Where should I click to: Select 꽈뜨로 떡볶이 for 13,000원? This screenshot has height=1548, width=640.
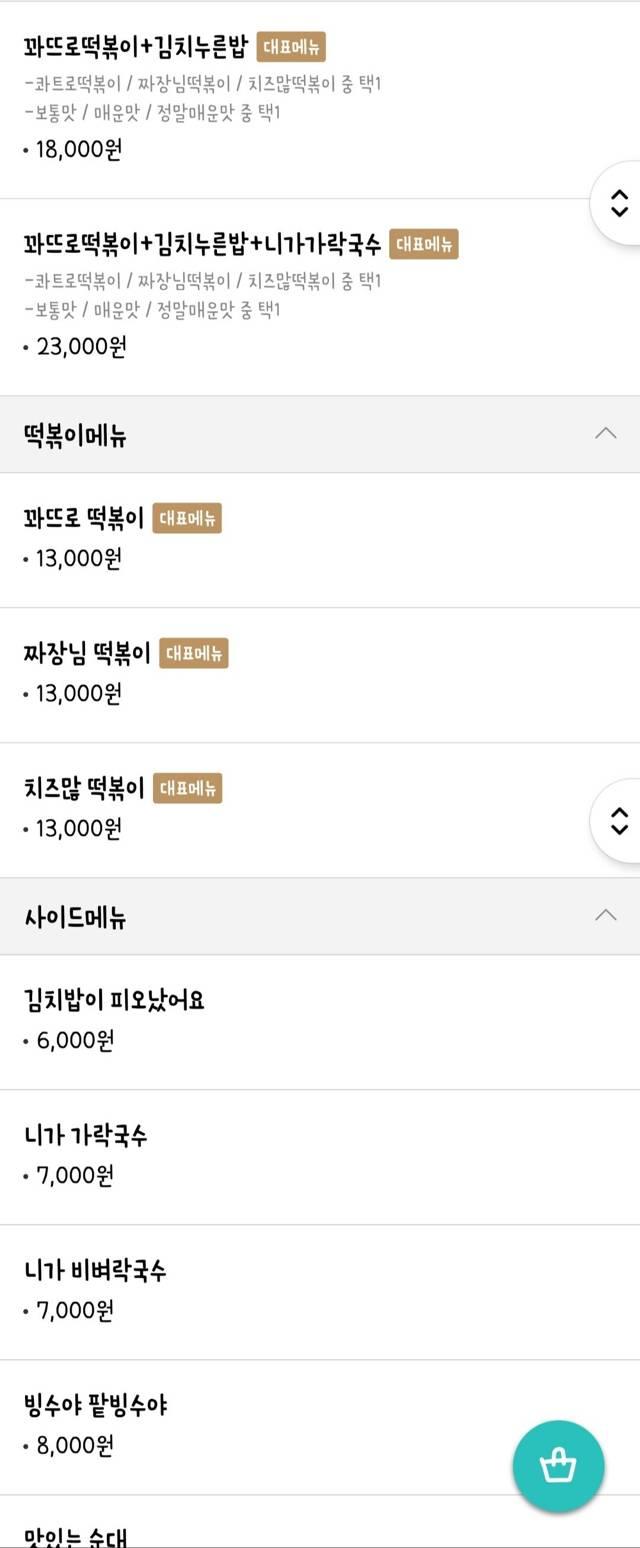[320, 540]
